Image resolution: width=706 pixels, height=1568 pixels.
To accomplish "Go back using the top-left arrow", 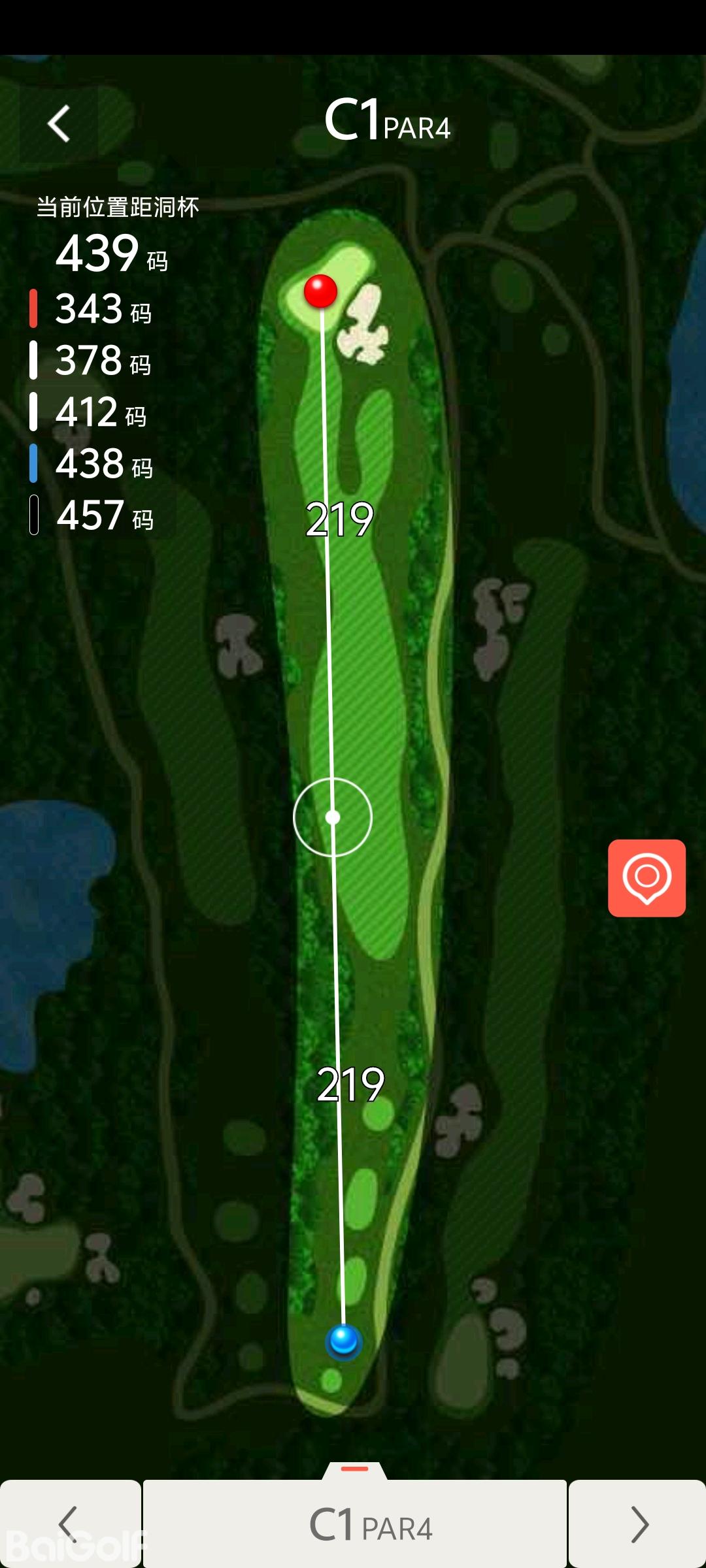I will coord(59,123).
